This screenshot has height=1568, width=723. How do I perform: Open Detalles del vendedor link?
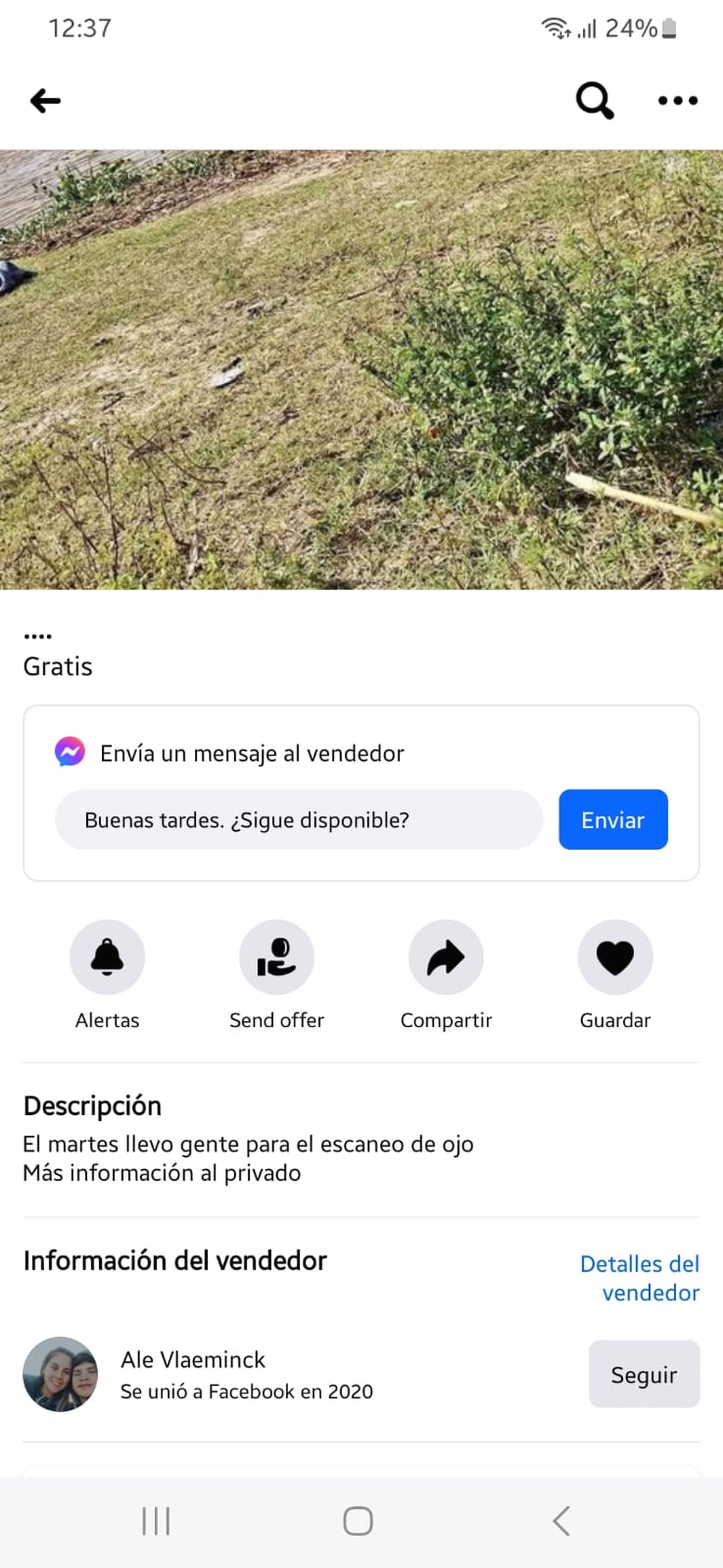[640, 1278]
